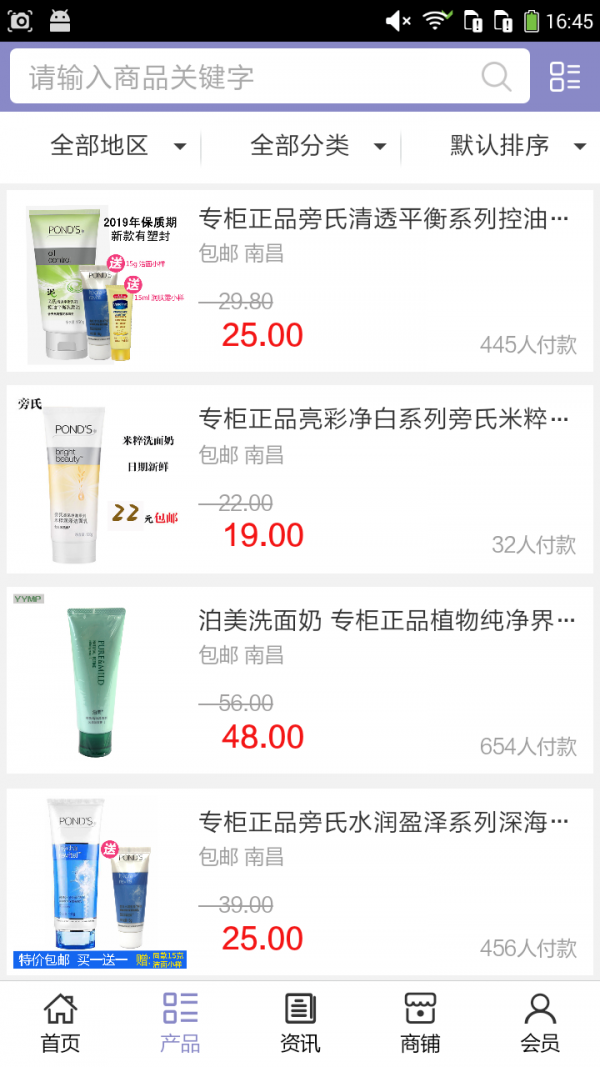Open the 商铺 shops tab
Viewport: 600px width, 1067px height.
[x=420, y=1023]
